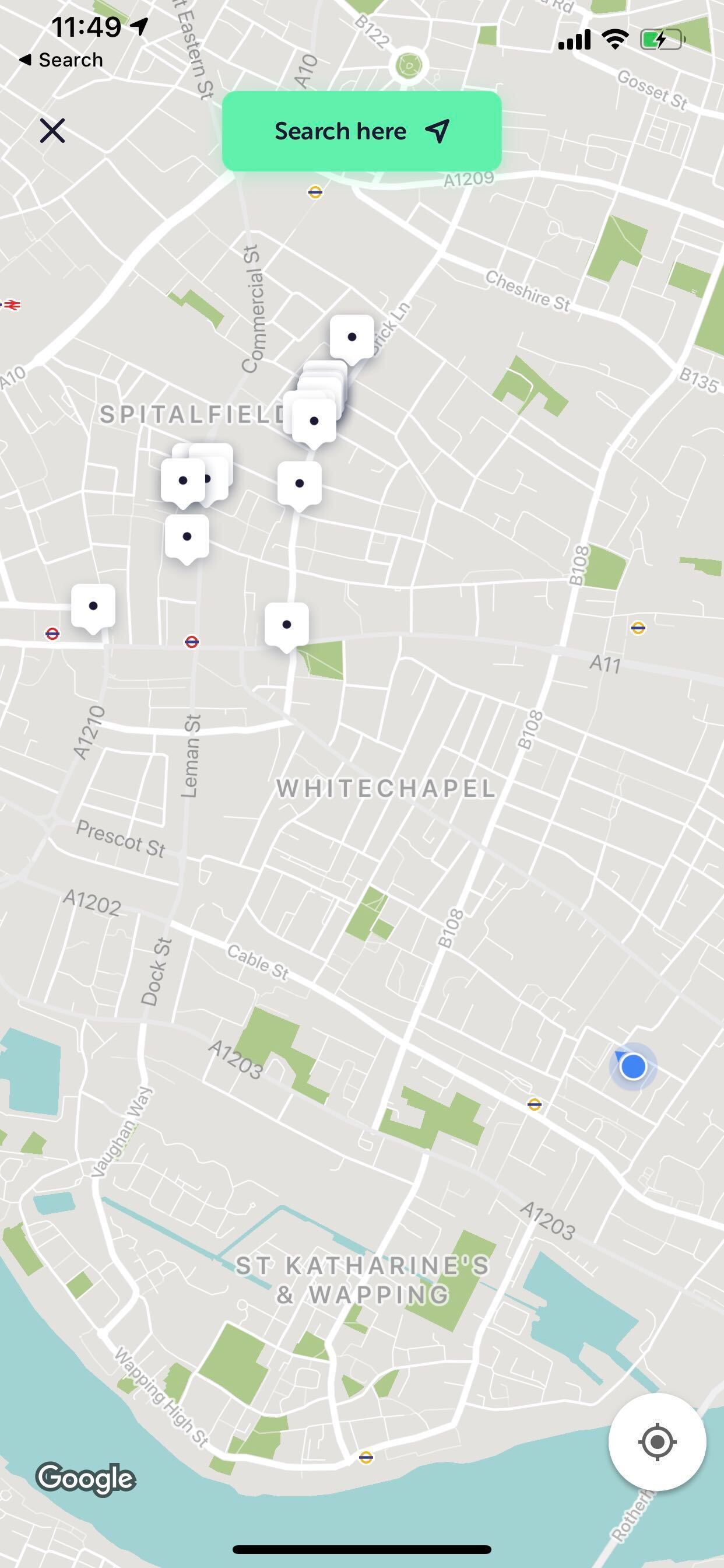Select the pin above Leman St
The width and height of the screenshot is (724, 1568).
pyautogui.click(x=187, y=537)
